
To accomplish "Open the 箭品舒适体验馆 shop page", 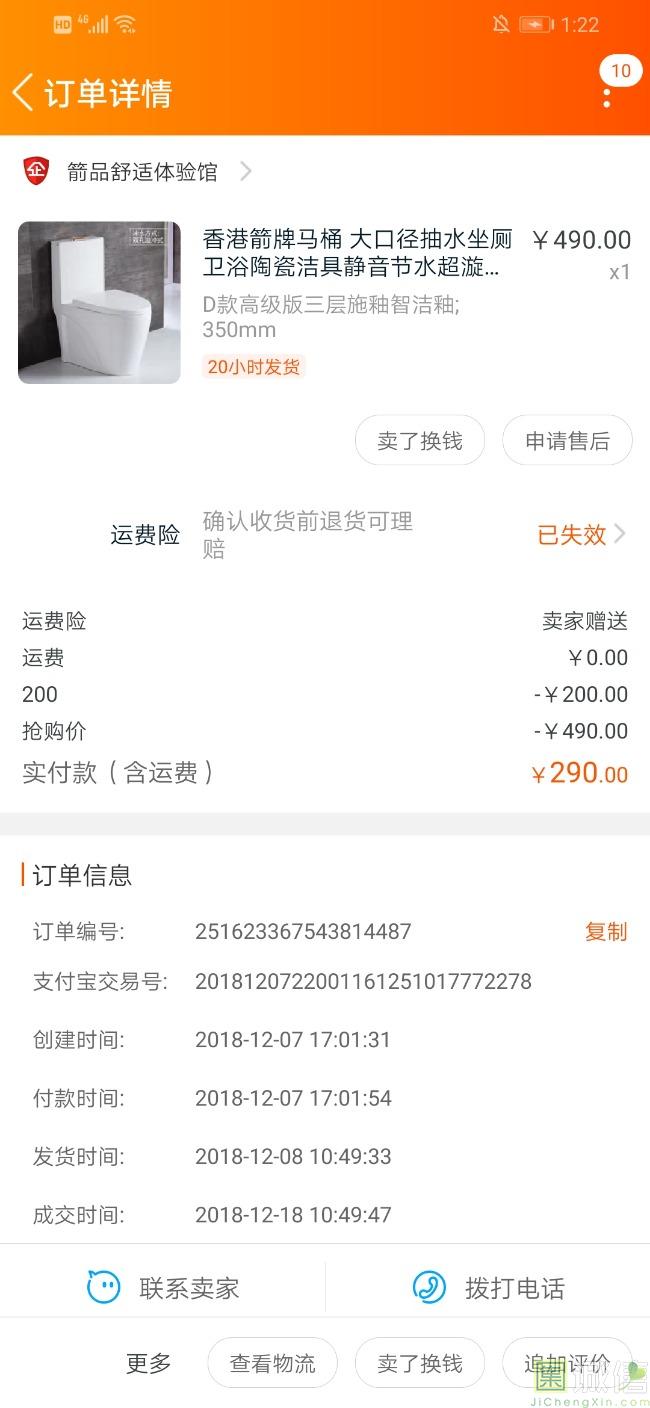I will [x=142, y=172].
